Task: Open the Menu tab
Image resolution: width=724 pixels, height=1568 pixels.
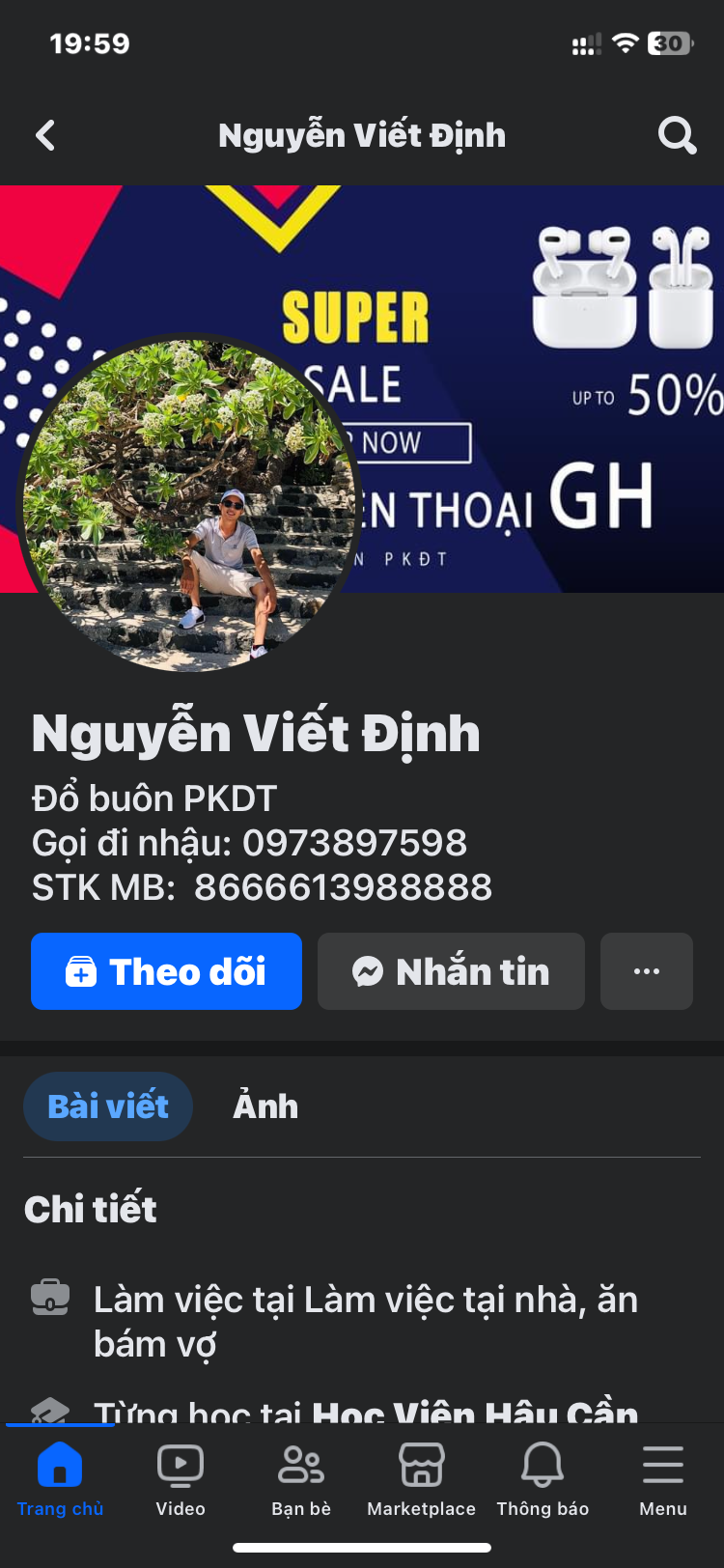Action: click(x=663, y=1479)
